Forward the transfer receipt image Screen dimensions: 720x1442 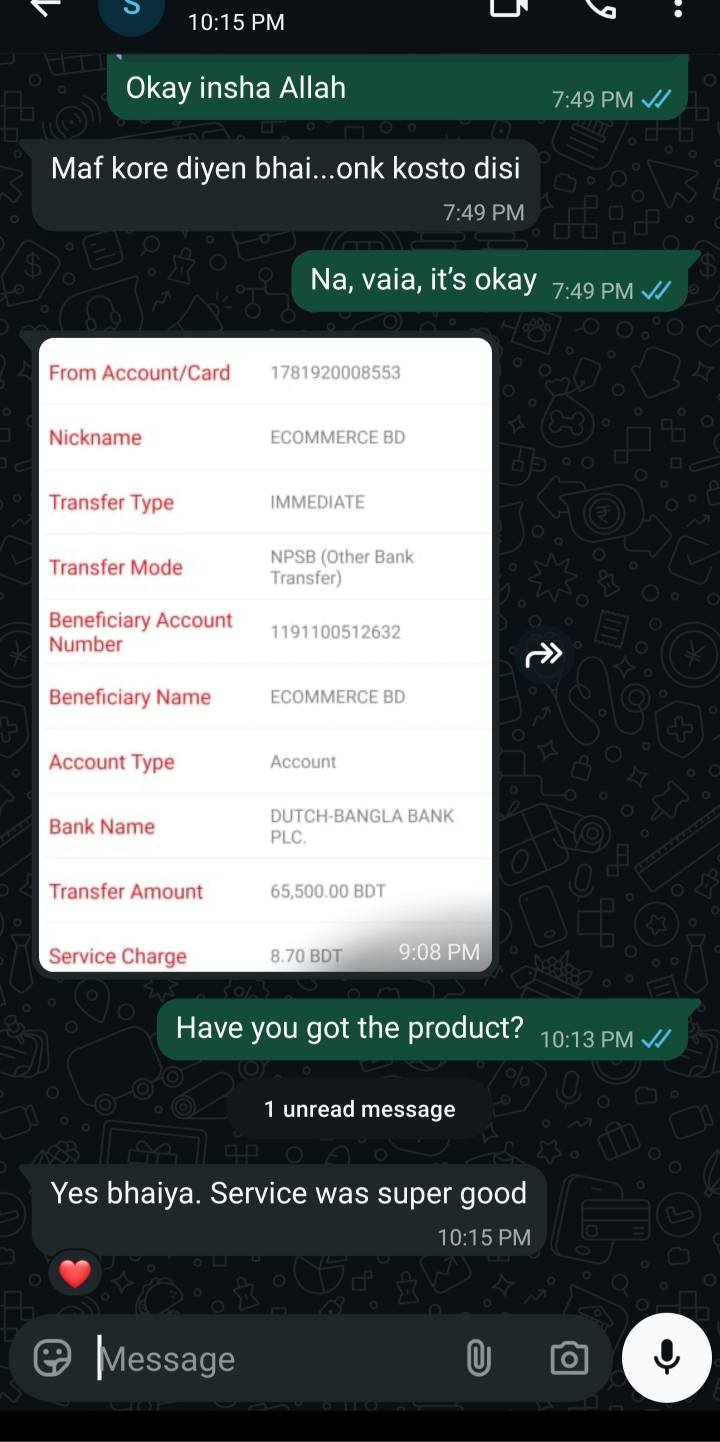click(x=544, y=656)
